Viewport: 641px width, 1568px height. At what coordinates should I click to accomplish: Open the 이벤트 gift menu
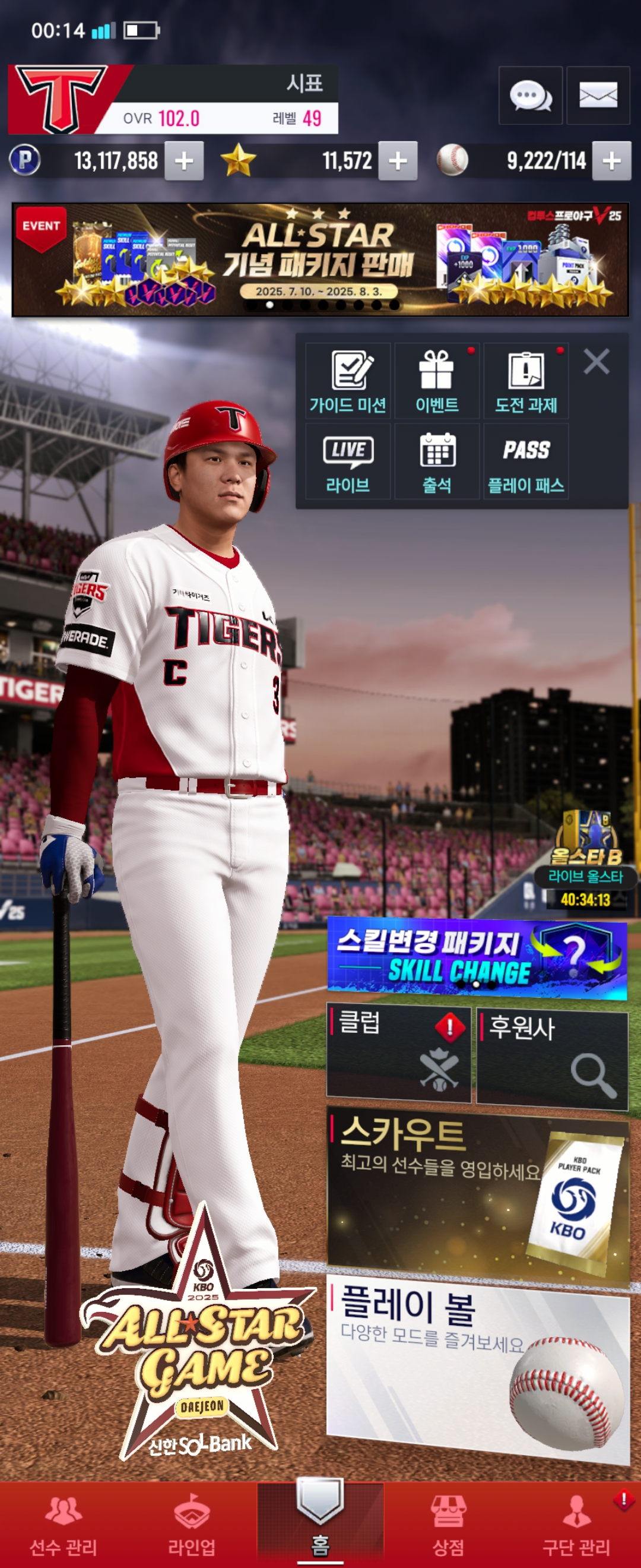click(x=437, y=381)
